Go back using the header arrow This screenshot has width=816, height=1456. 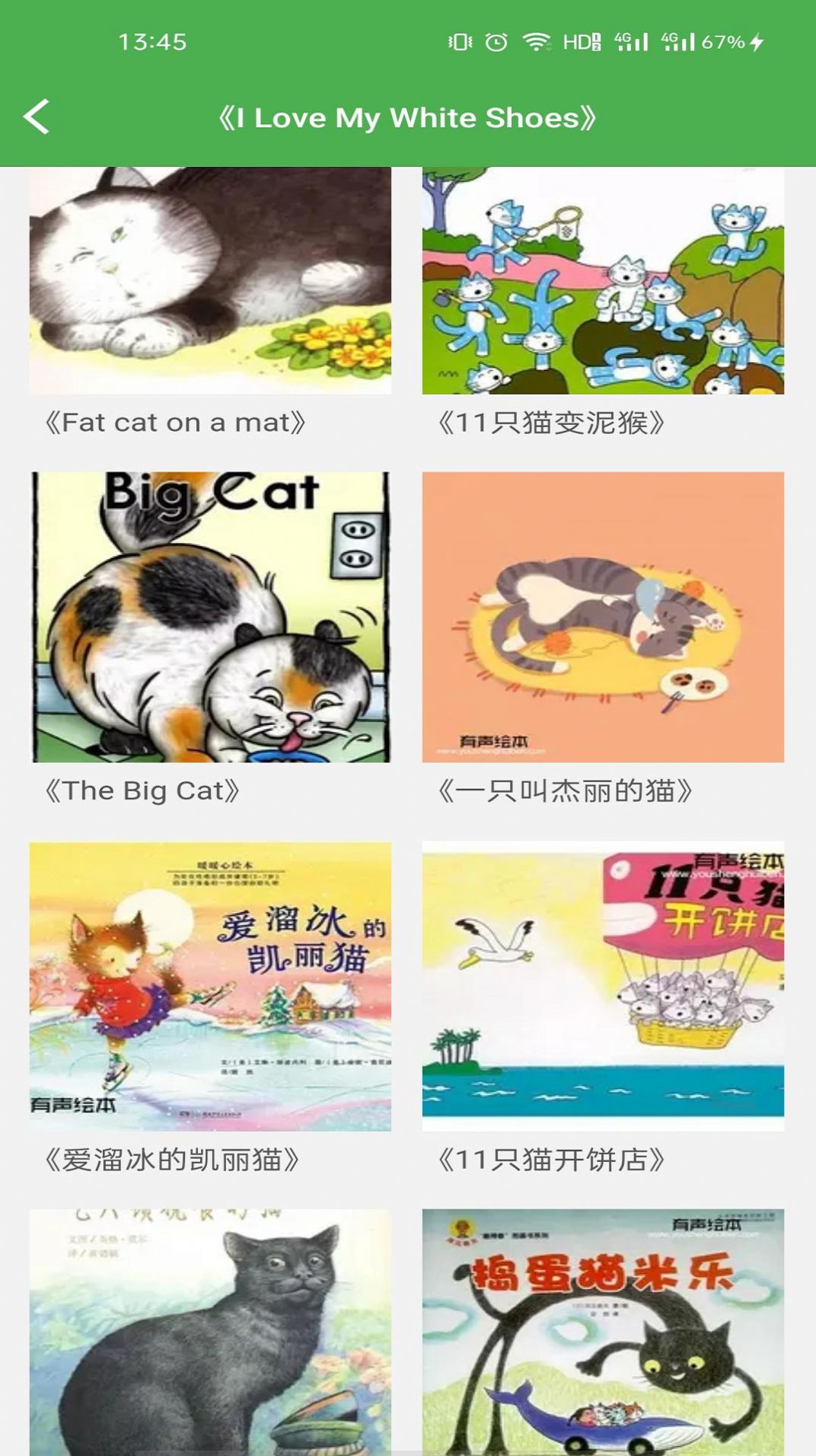37,117
